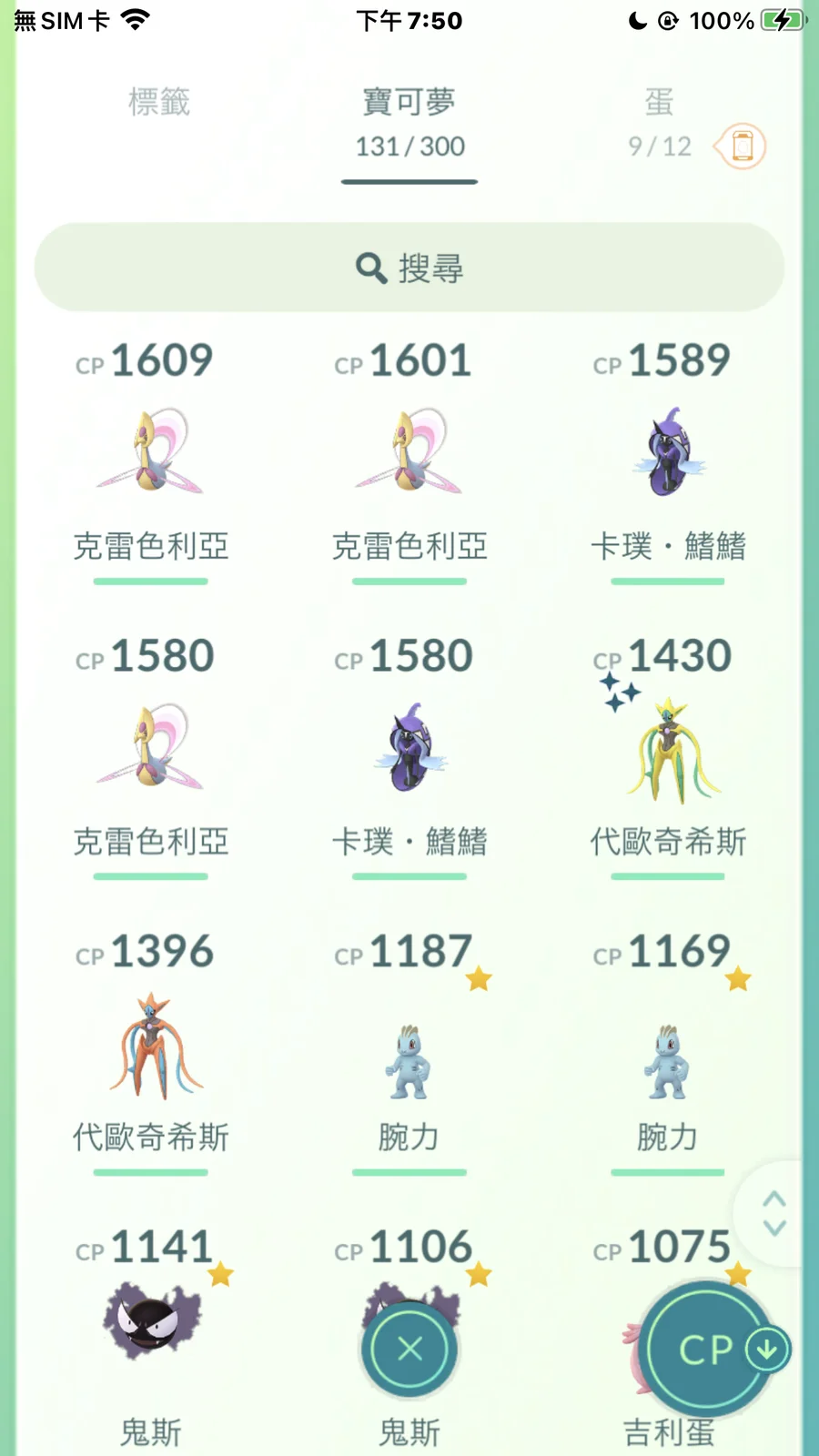Switch to the 標籤 tab
This screenshot has width=819, height=1456.
pos(159,103)
